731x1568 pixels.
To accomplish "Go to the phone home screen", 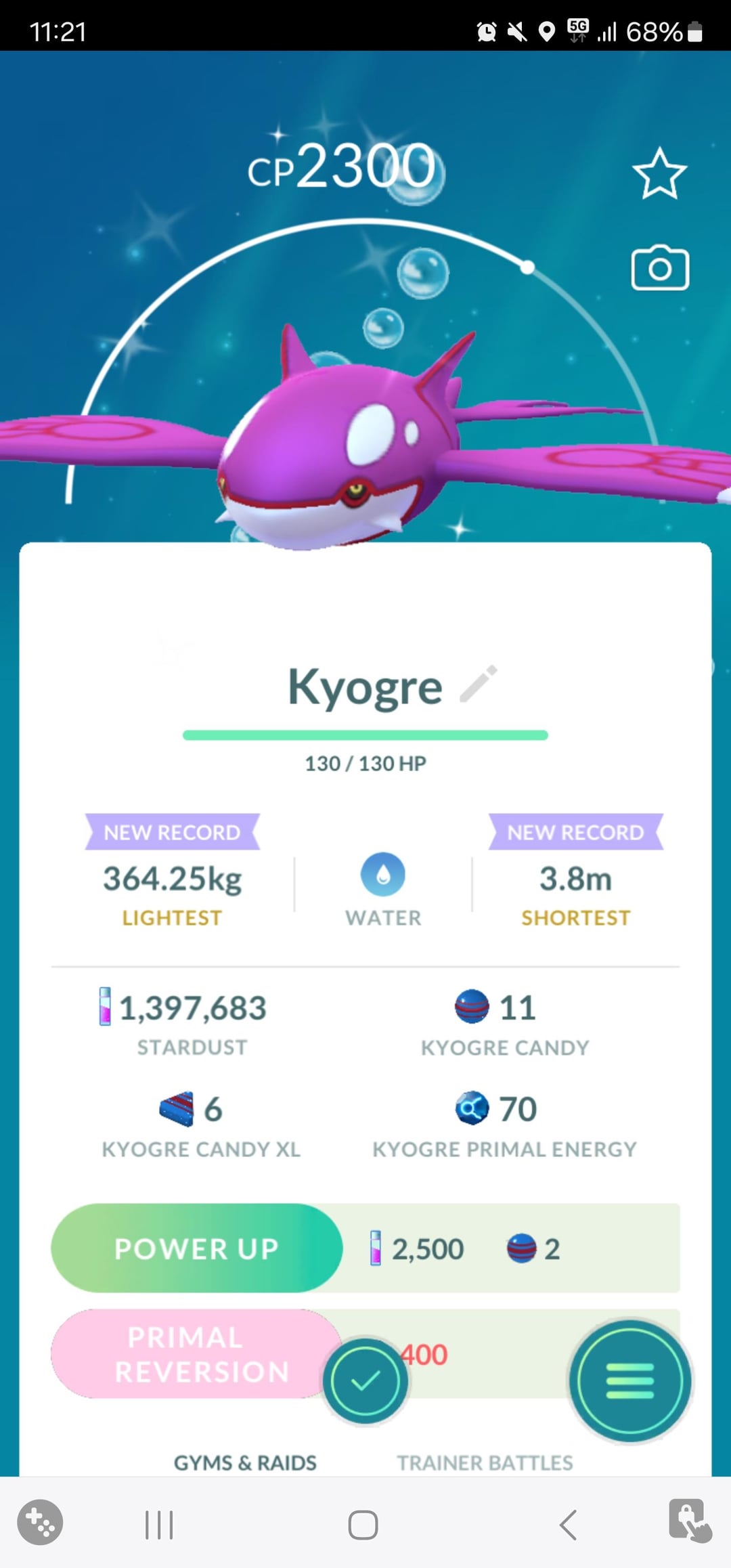I will point(363,1525).
